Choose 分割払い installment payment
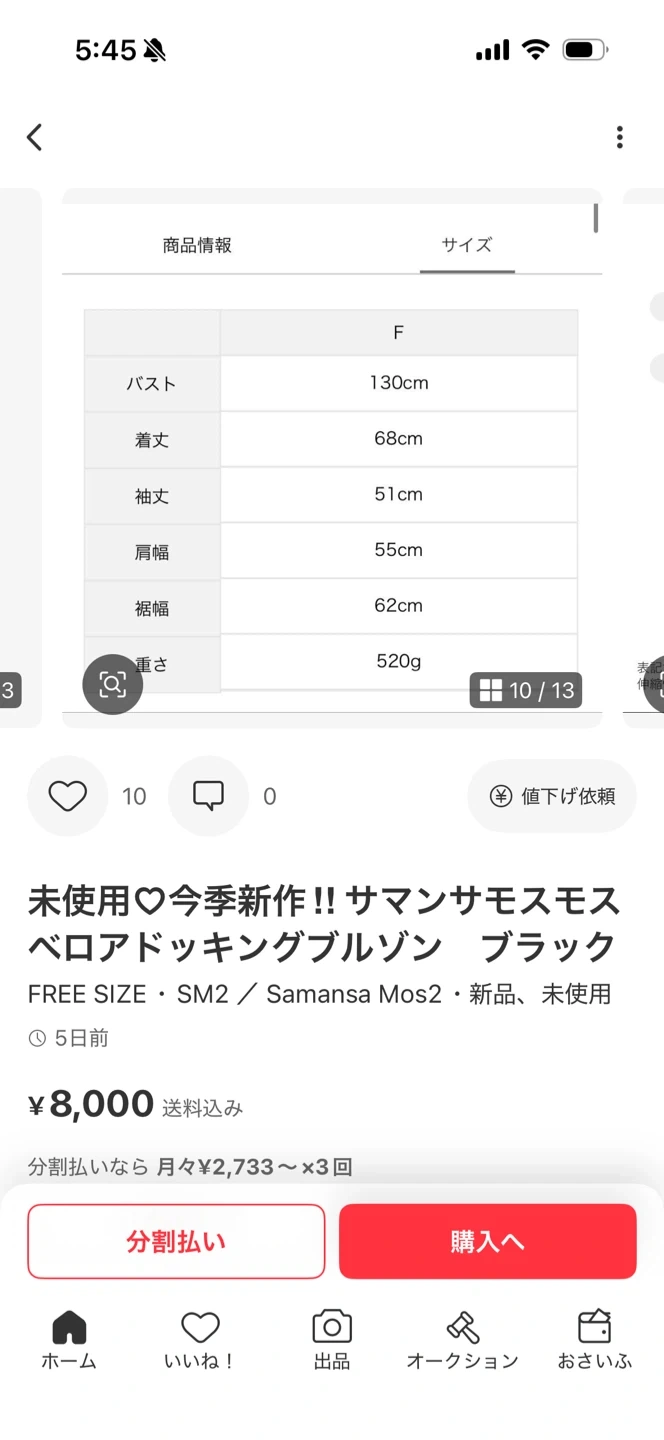Viewport: 664px width, 1440px height. (176, 1241)
